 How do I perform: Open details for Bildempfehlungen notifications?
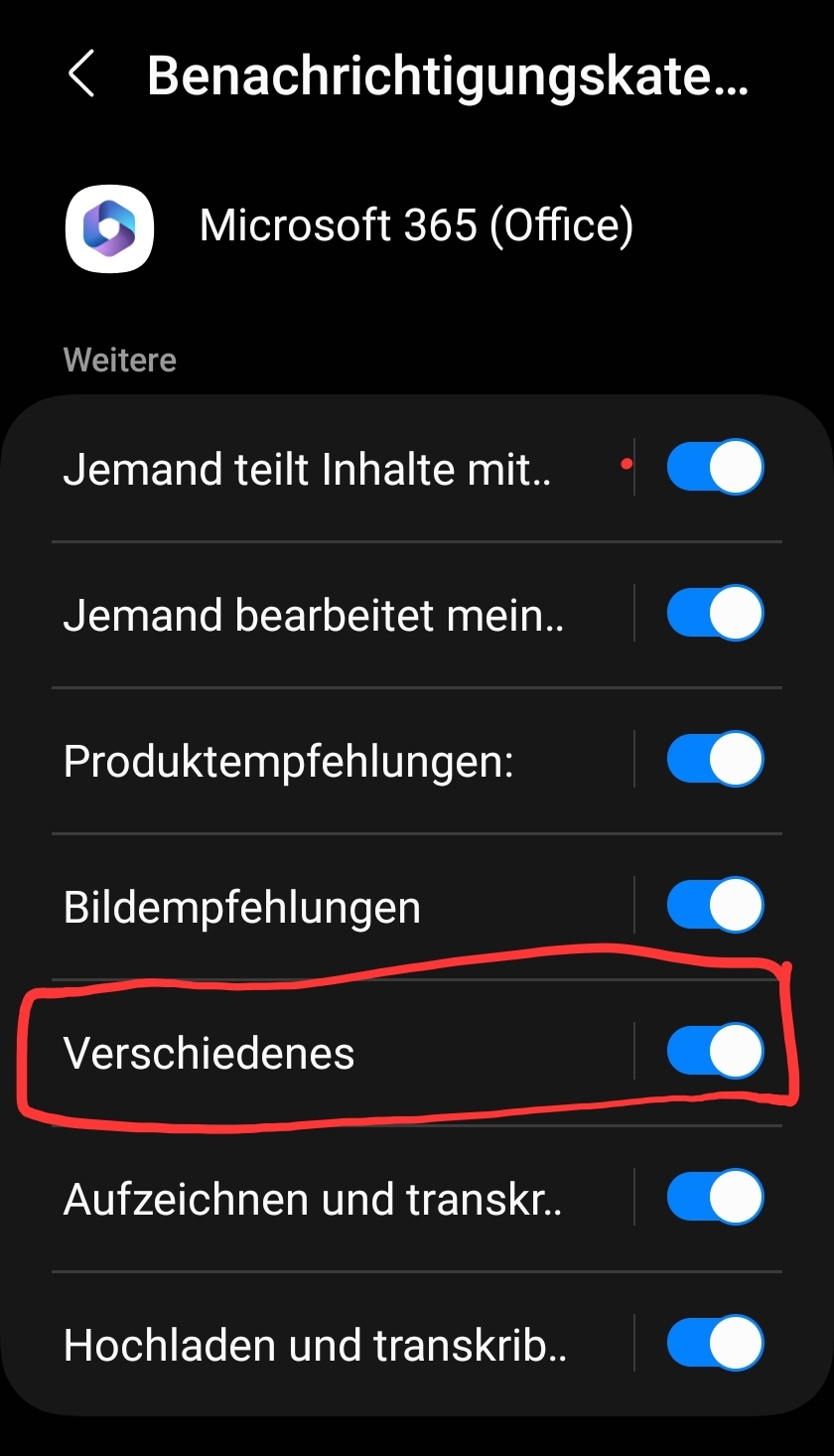click(x=298, y=905)
